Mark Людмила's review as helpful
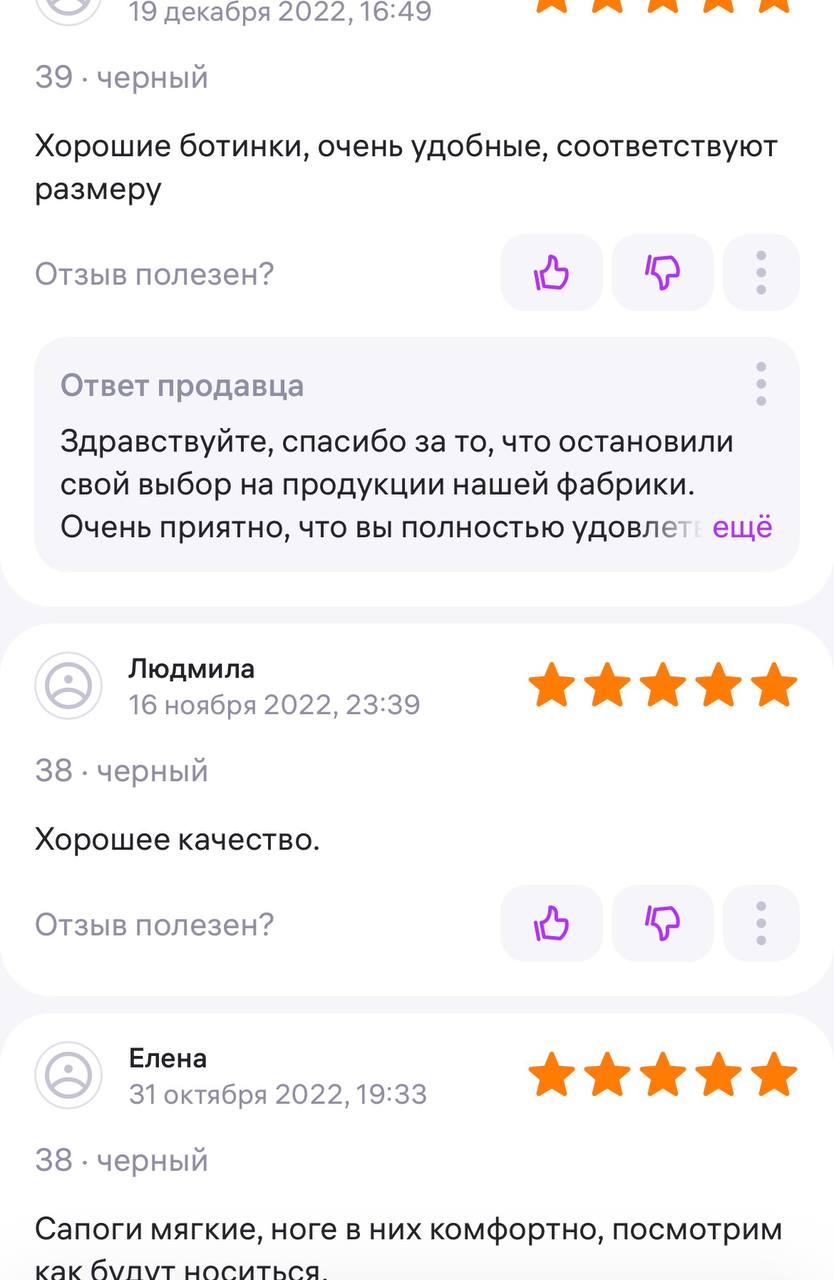This screenshot has width=834, height=1280. [551, 923]
